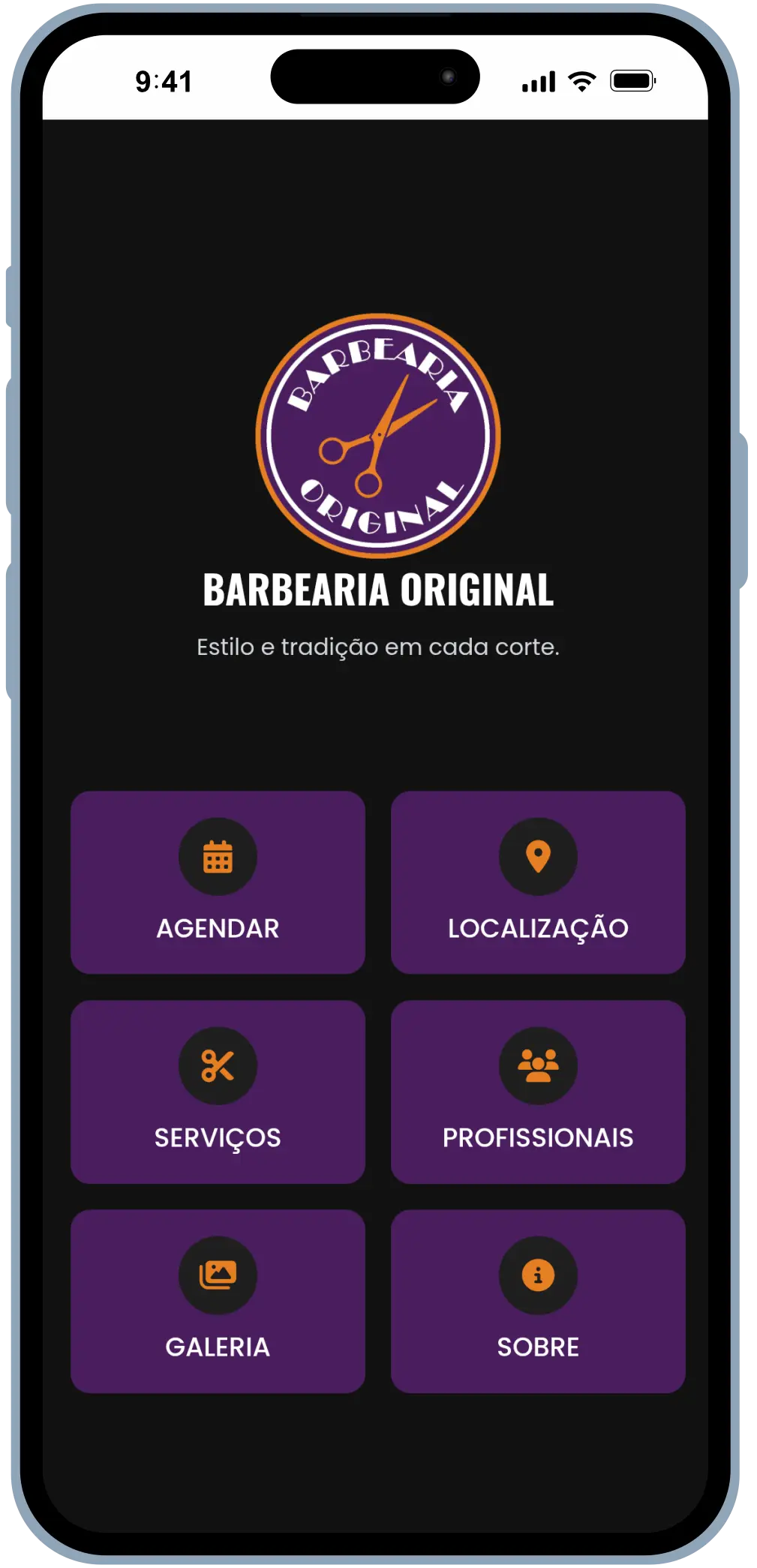This screenshot has width=757, height=1568.
Task: Click the BARBEARIA ORIGINAL heading
Action: pyautogui.click(x=378, y=591)
